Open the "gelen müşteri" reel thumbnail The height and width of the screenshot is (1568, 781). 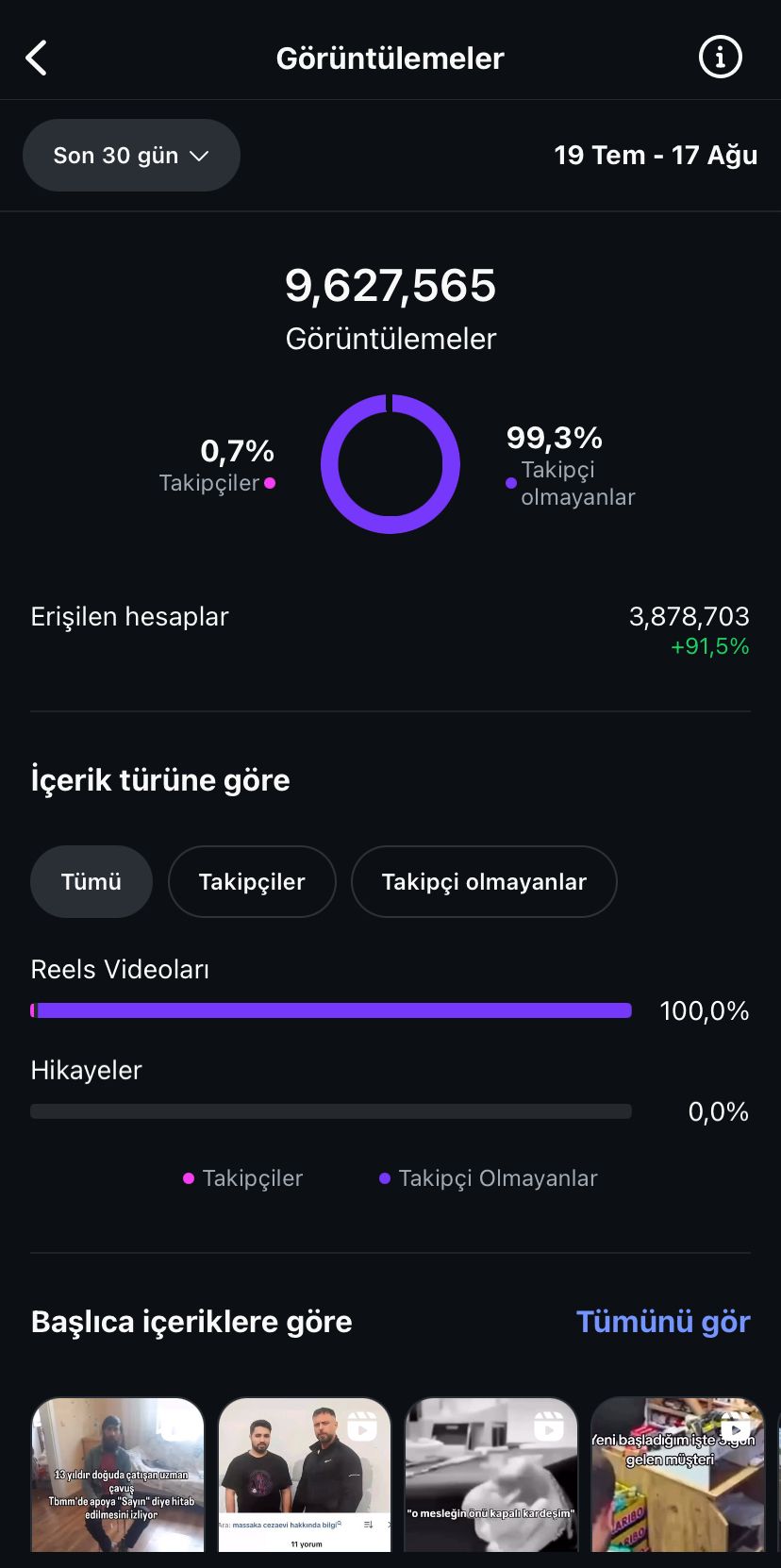coord(677,1475)
